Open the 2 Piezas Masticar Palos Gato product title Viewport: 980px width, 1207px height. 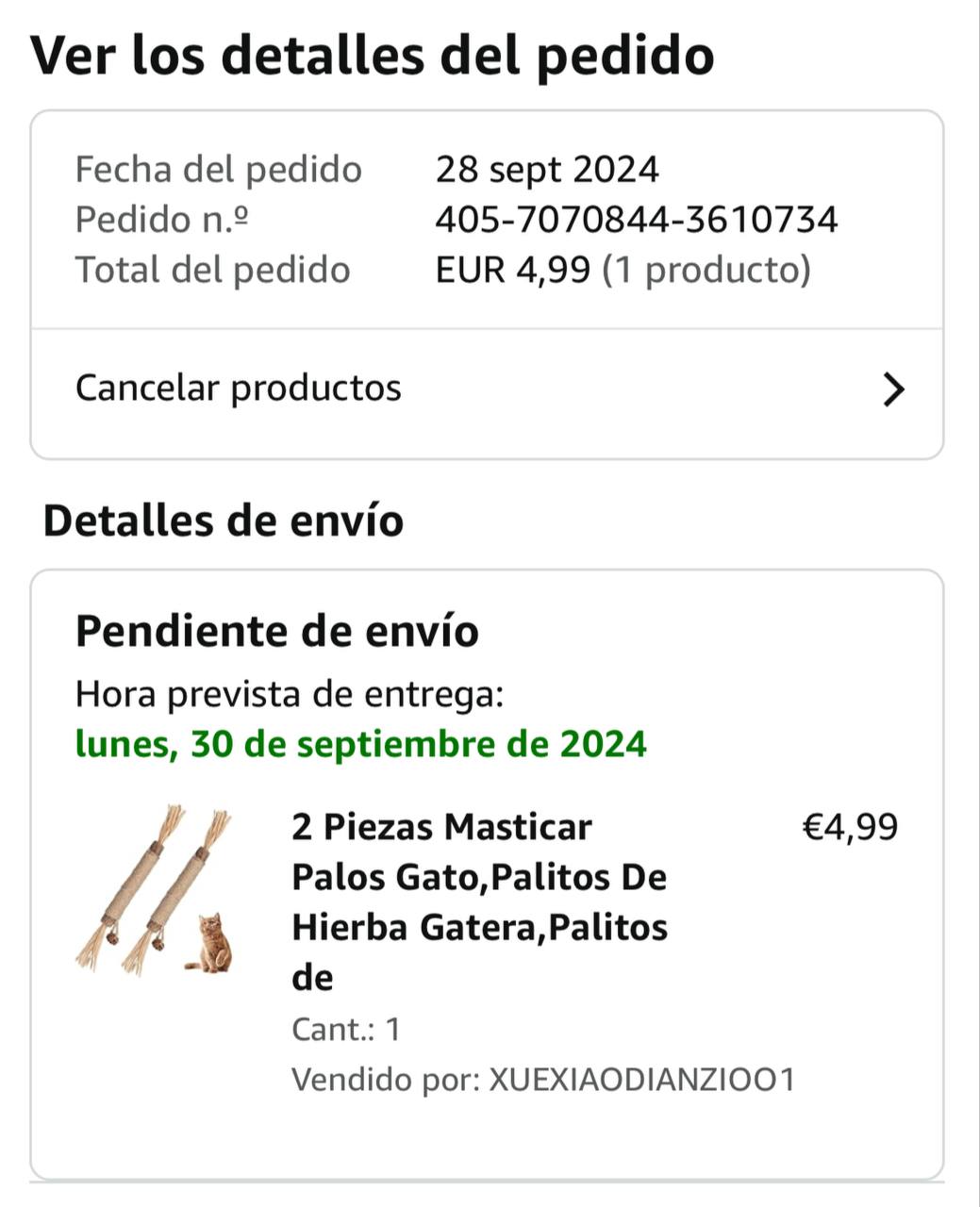click(479, 901)
